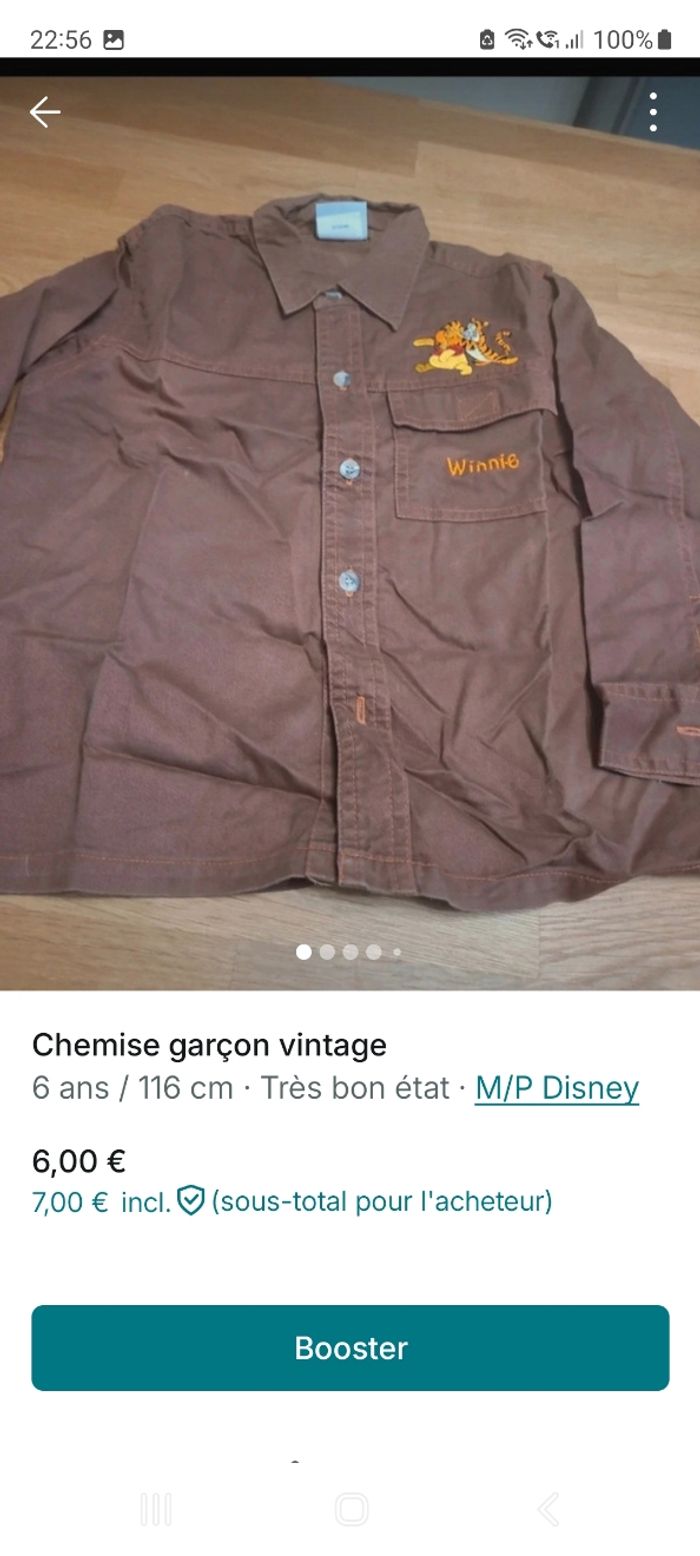700x1556 pixels.
Task: Open the M/P Disney brand link
Action: [x=557, y=1088]
